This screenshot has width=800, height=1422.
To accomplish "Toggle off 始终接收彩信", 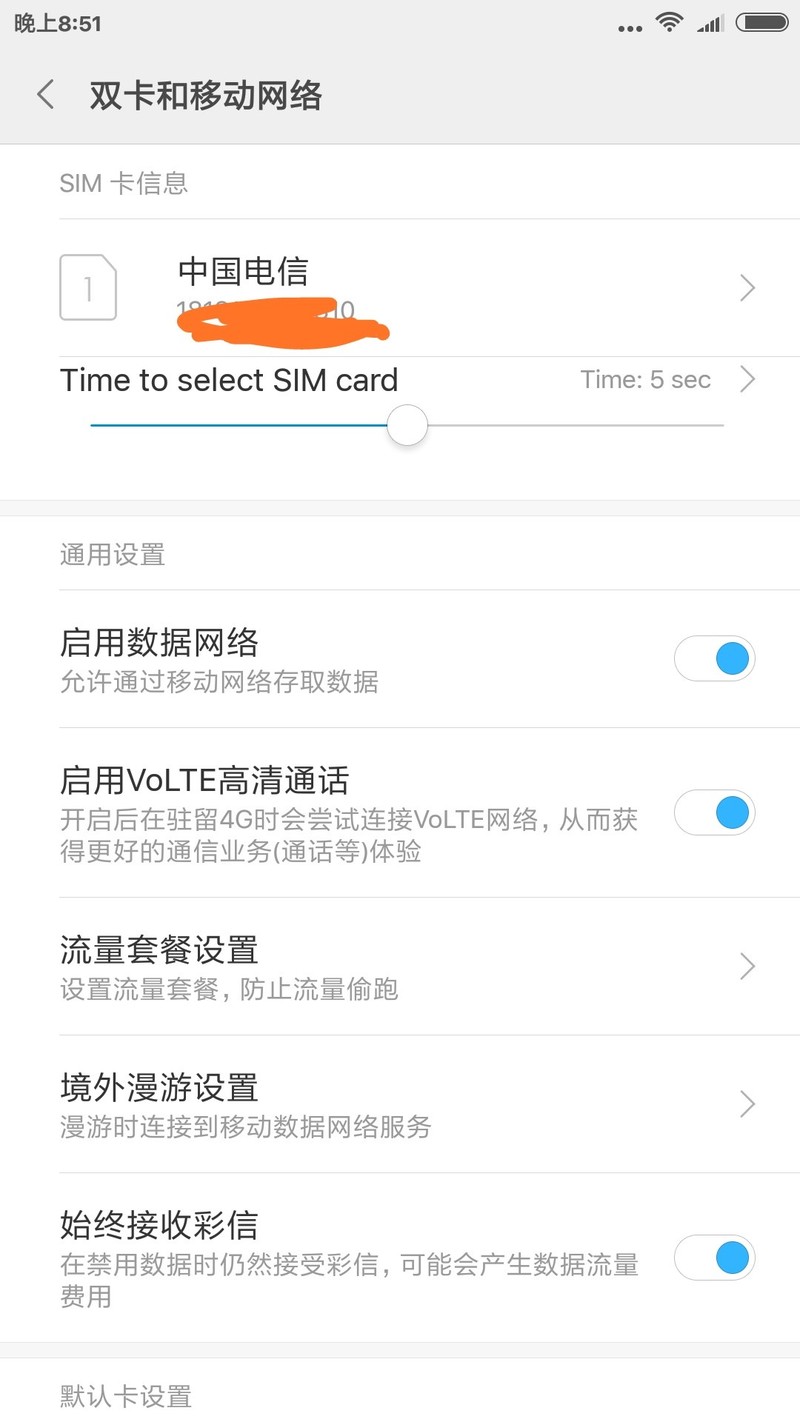I will (714, 1258).
